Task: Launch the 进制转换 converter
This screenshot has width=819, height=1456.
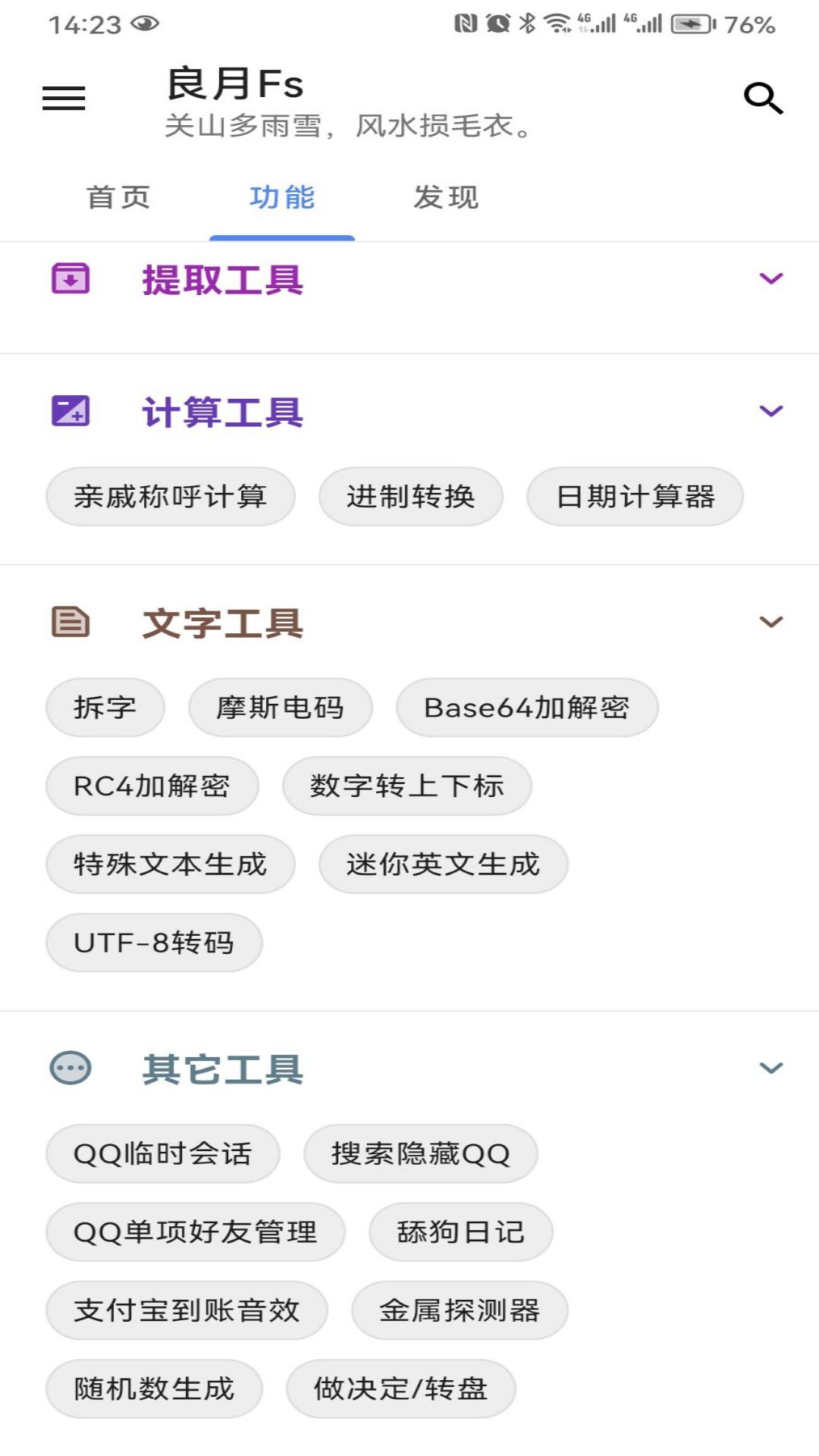Action: (x=411, y=497)
